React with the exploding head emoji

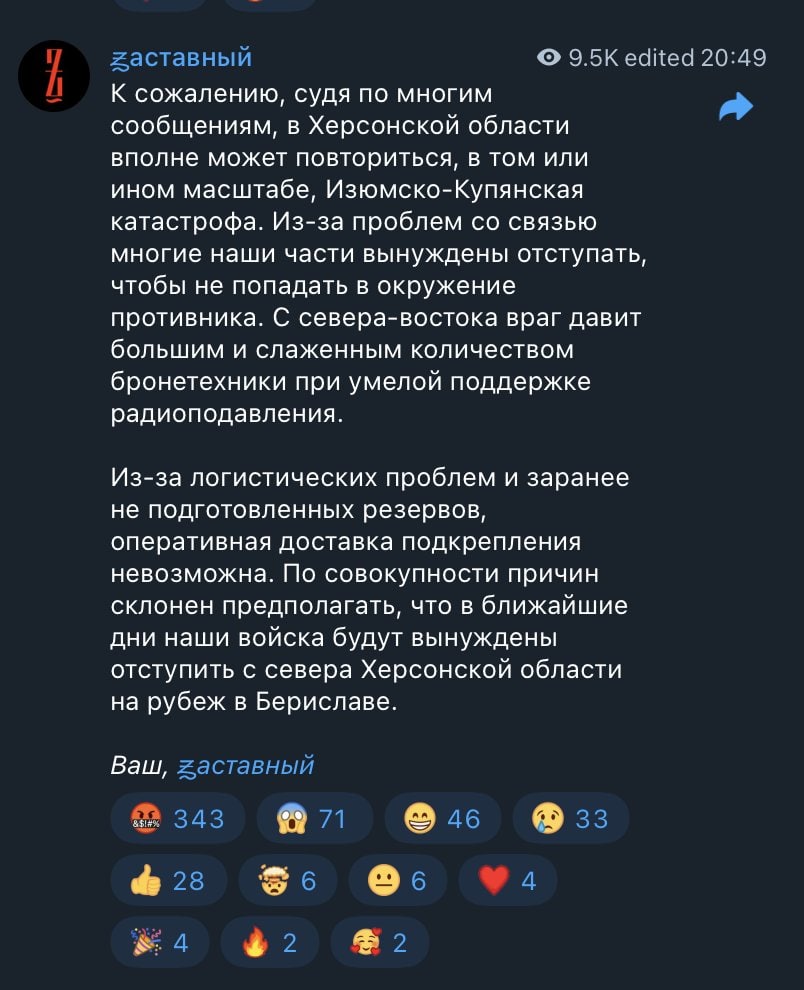pyautogui.click(x=286, y=880)
